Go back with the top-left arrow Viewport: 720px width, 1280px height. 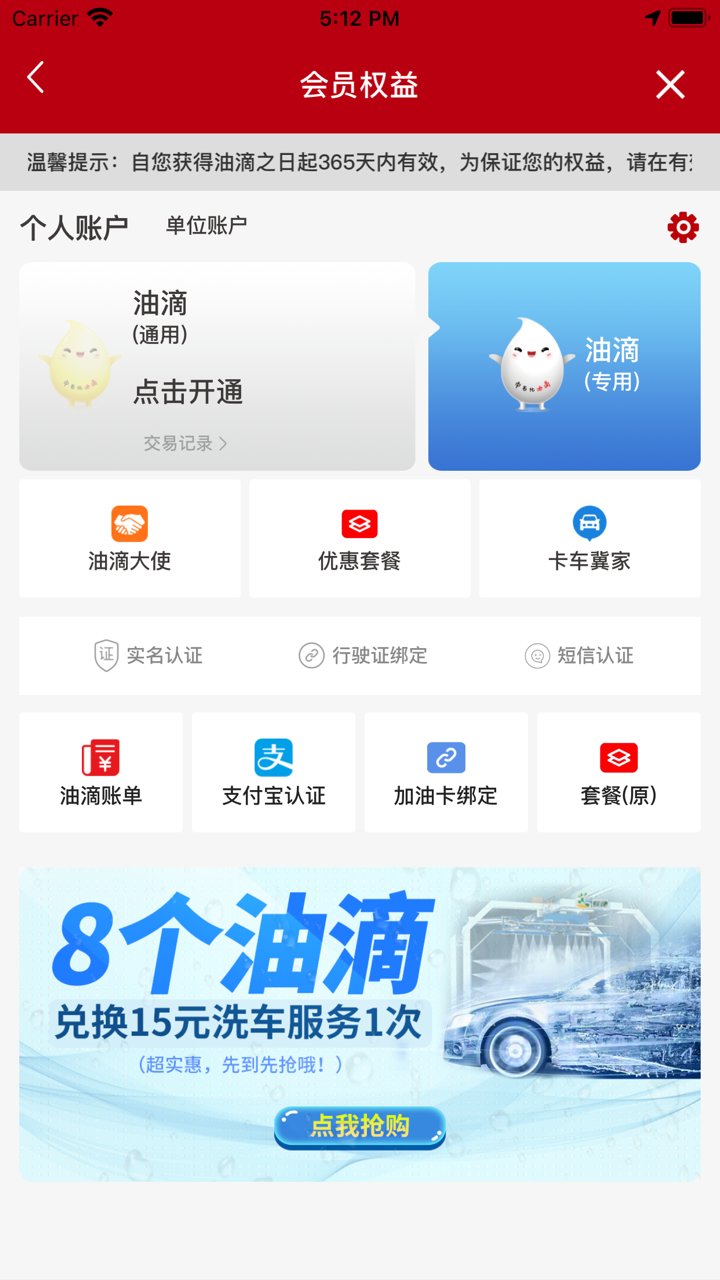pyautogui.click(x=37, y=84)
